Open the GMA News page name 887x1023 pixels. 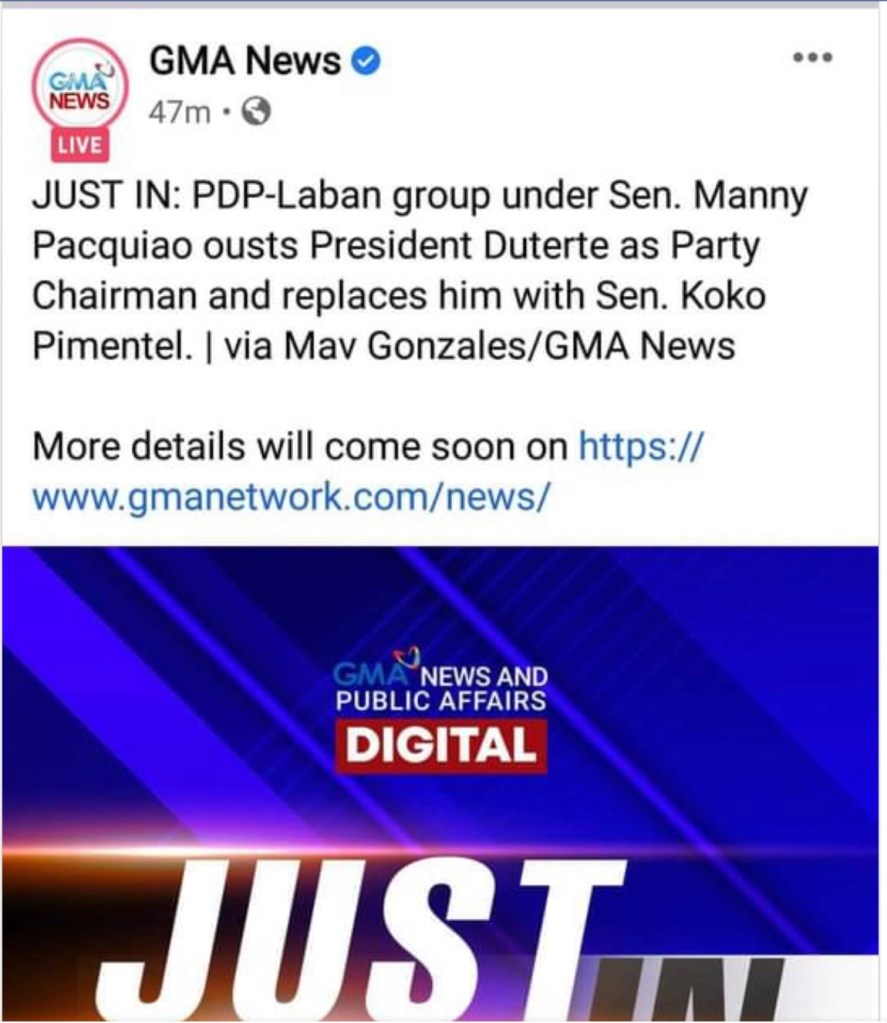(245, 63)
